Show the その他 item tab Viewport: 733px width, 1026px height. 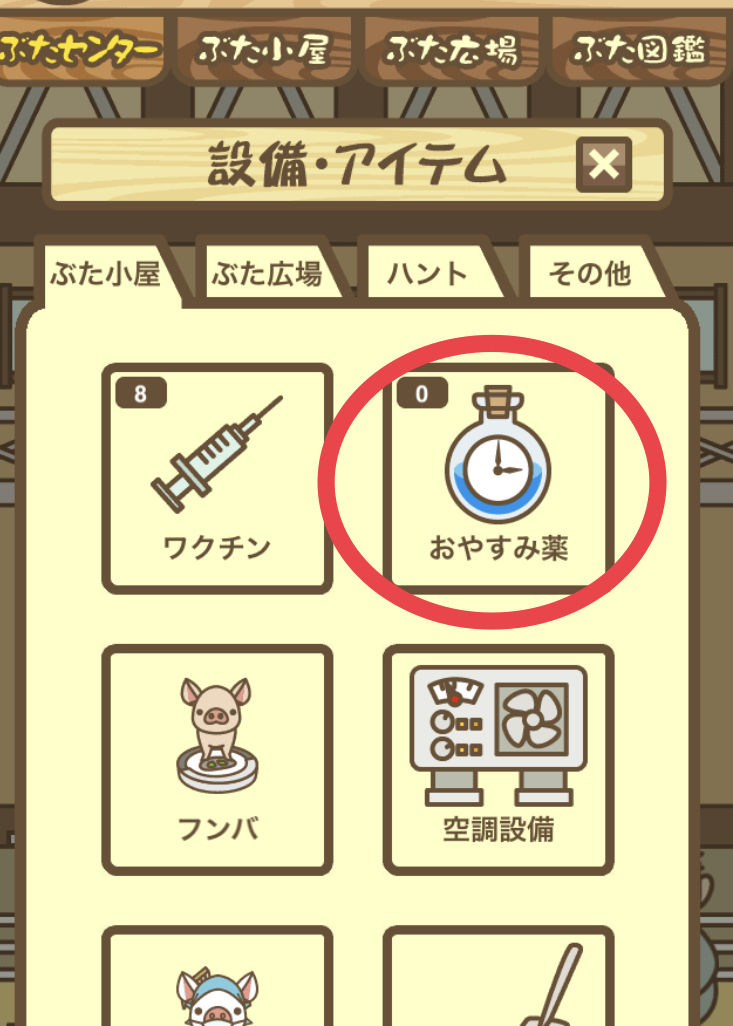[x=591, y=273]
